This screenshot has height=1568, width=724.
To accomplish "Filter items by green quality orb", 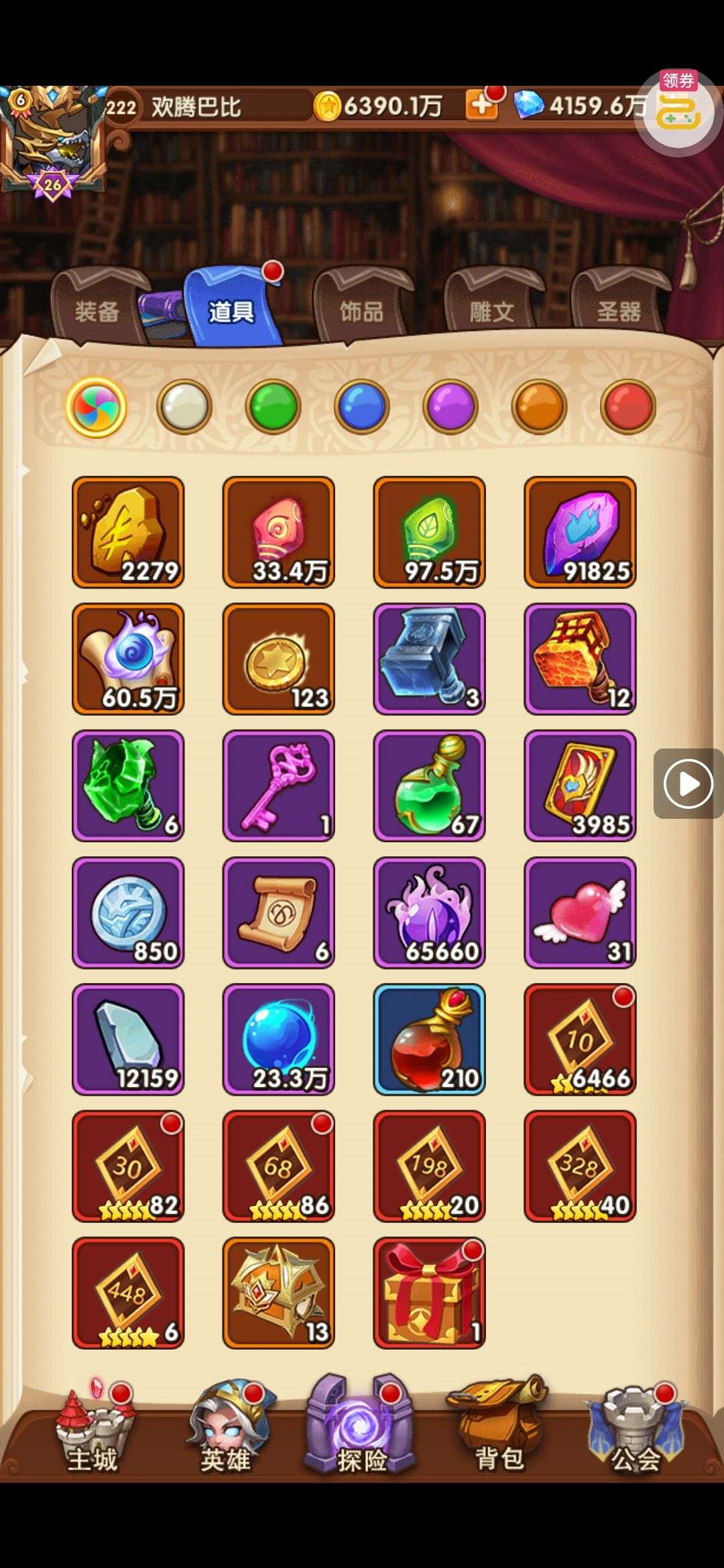I will point(273,407).
